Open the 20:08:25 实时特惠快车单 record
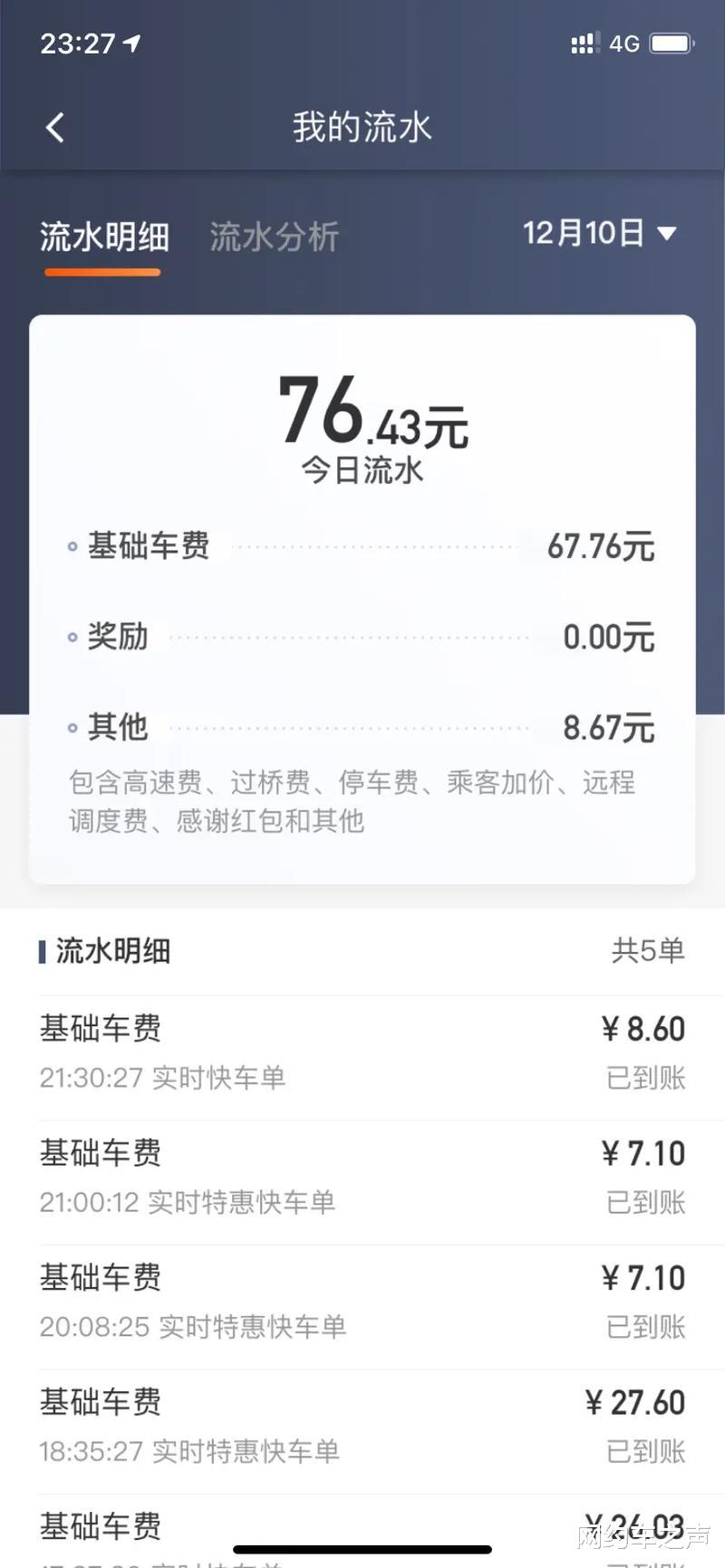Viewport: 725px width, 1568px height. (362, 1302)
